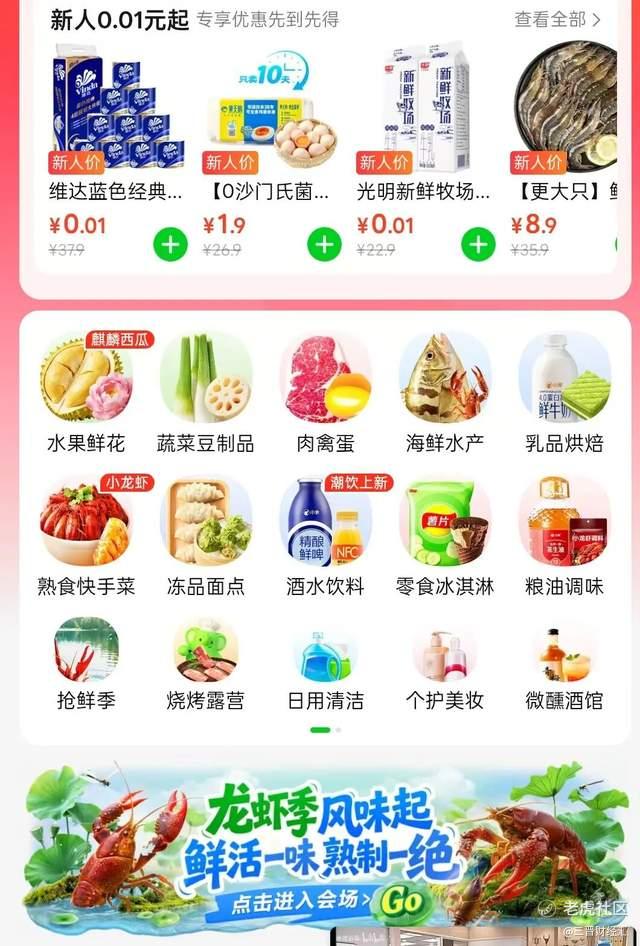The width and height of the screenshot is (640, 946).
Task: Select the 肉禽蛋 category
Action: [325, 393]
